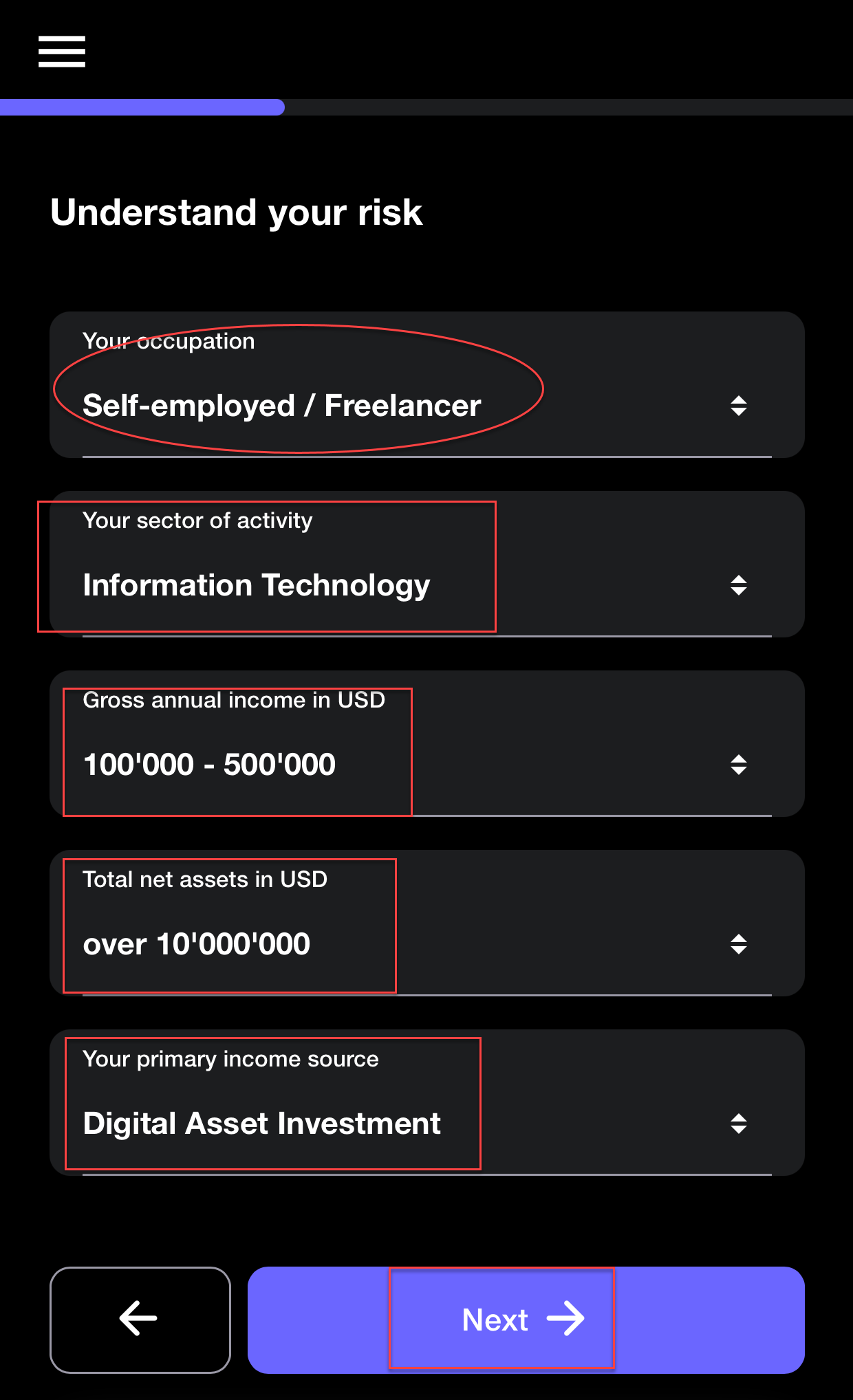Pick Your primary income source
The height and width of the screenshot is (1400, 853).
coord(427,1103)
